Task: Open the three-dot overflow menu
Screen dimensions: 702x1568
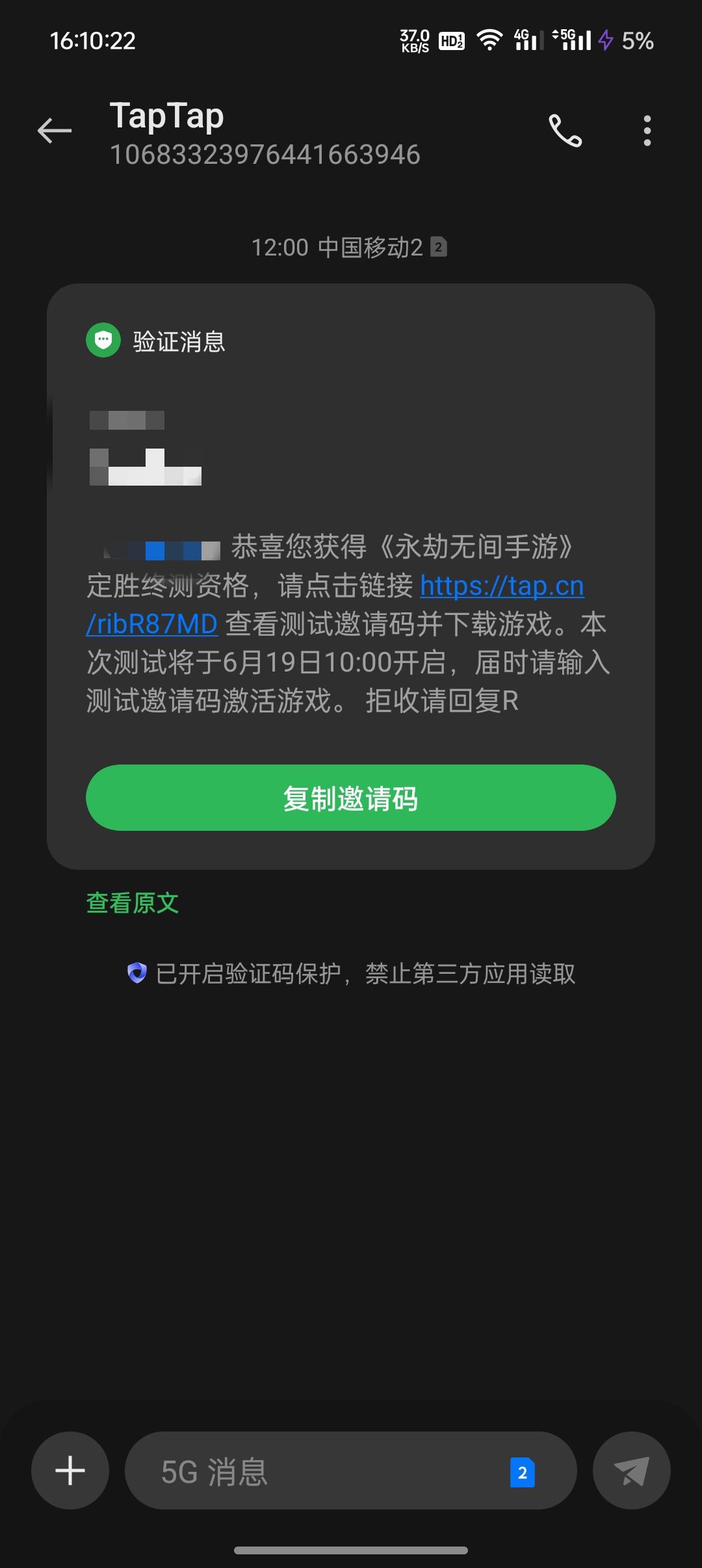Action: point(647,130)
